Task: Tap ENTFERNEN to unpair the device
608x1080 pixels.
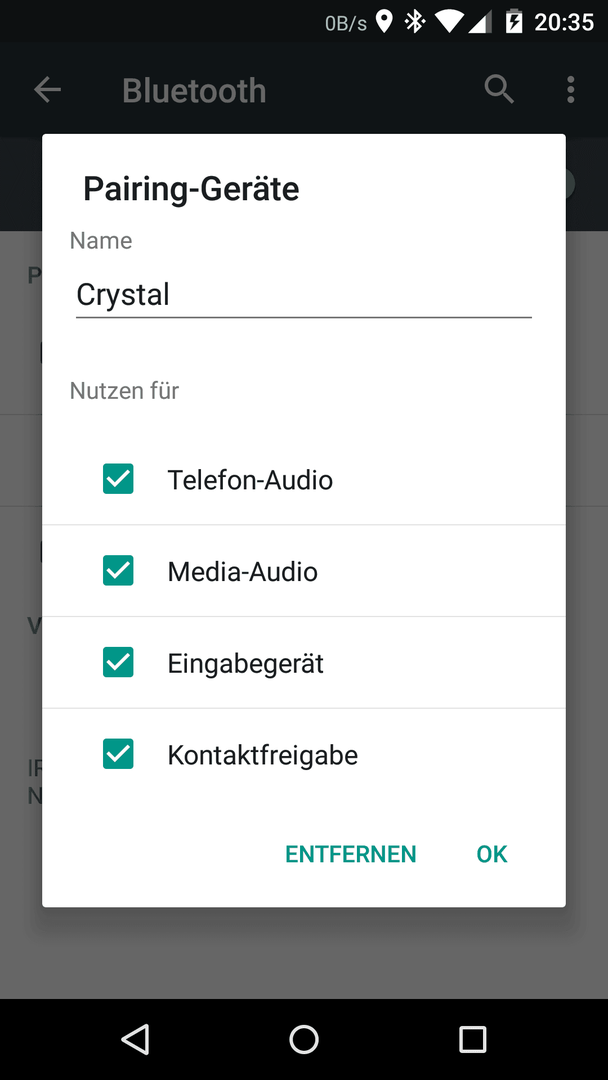Action: click(x=350, y=854)
